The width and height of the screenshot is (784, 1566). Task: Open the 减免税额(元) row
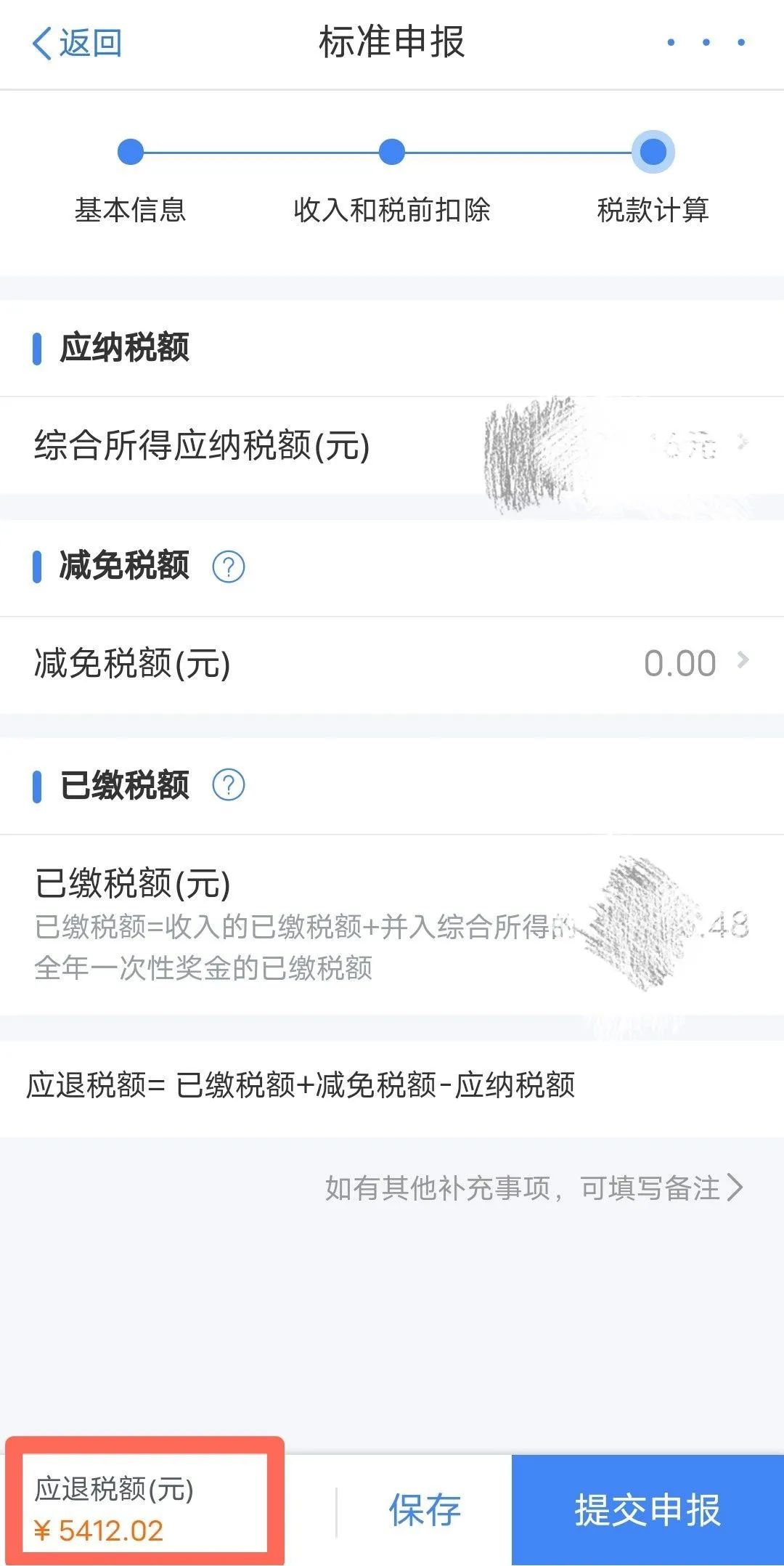click(x=392, y=663)
